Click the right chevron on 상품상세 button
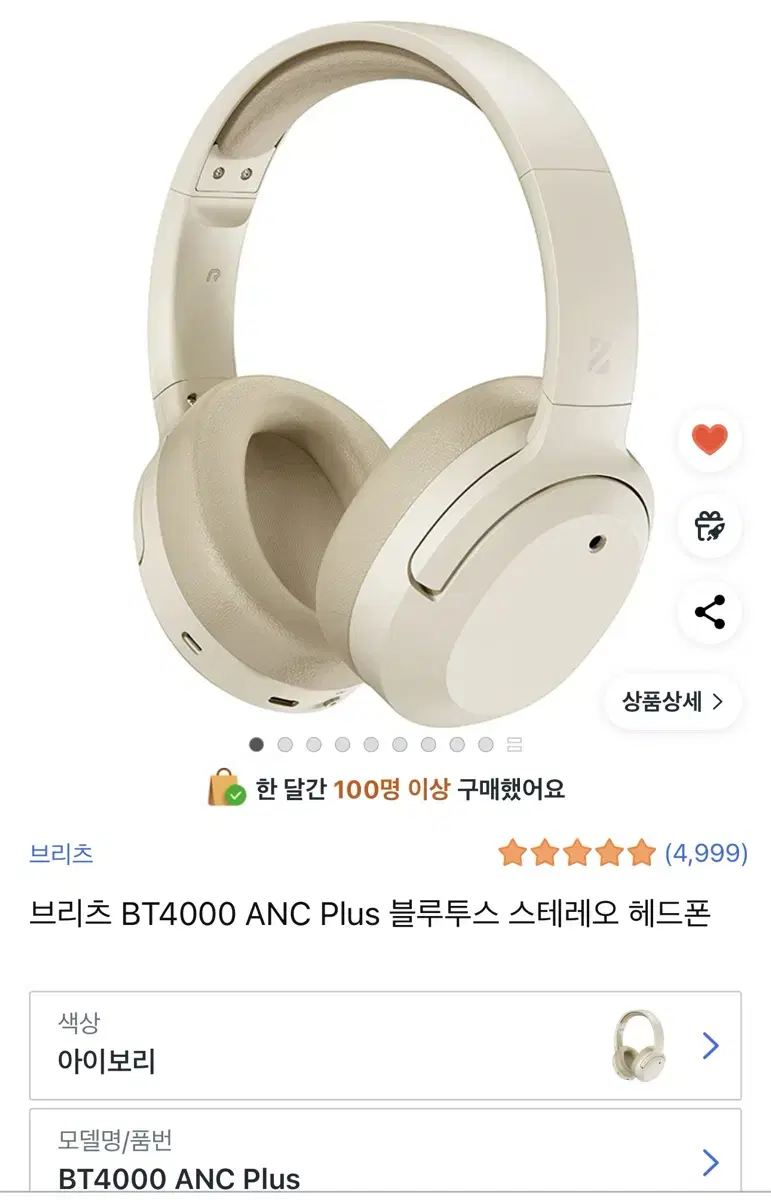This screenshot has width=771, height=1200. [x=716, y=702]
